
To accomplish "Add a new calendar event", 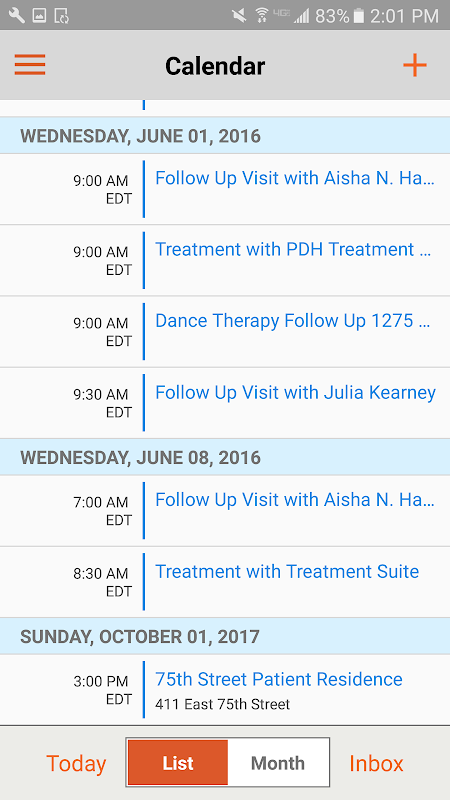I will 414,65.
